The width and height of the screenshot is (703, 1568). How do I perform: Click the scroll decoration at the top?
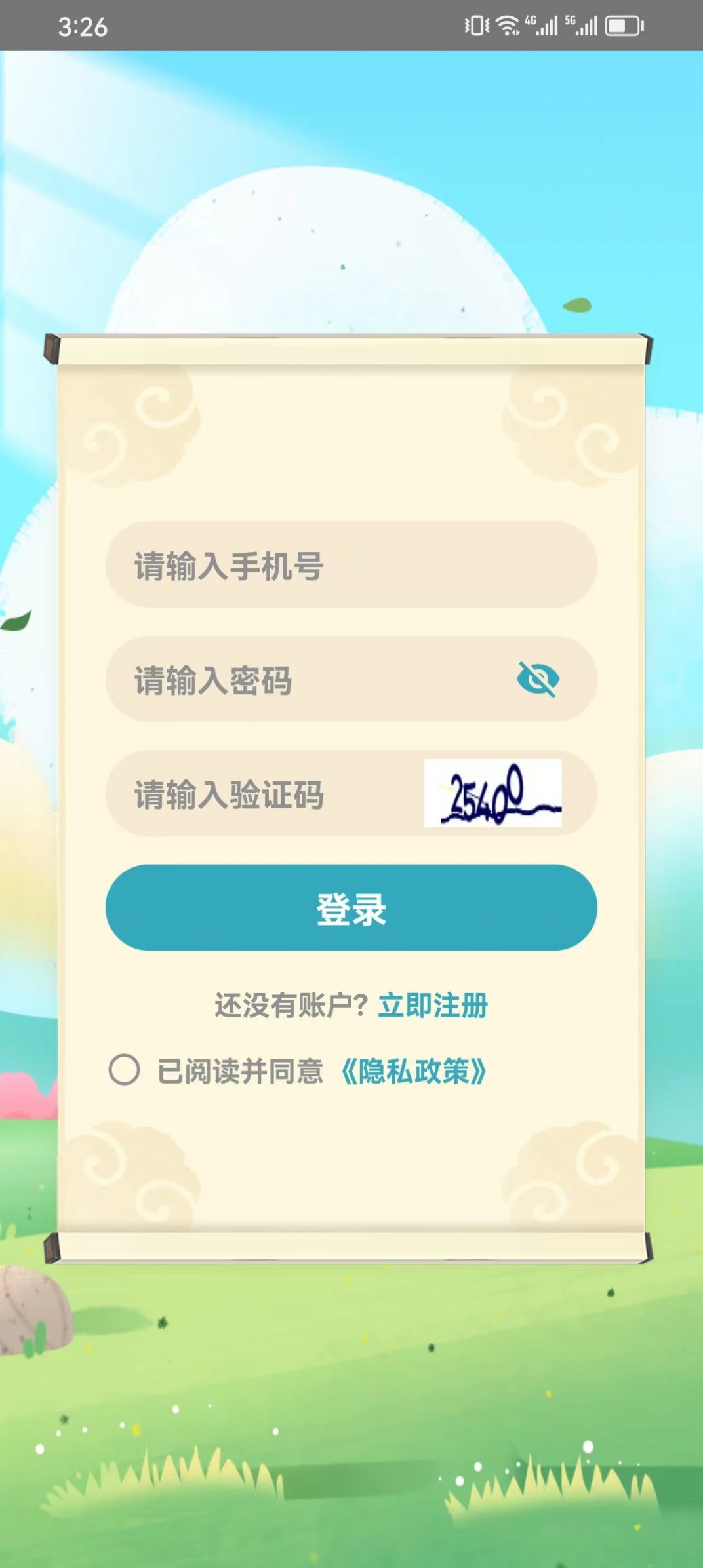point(351,347)
